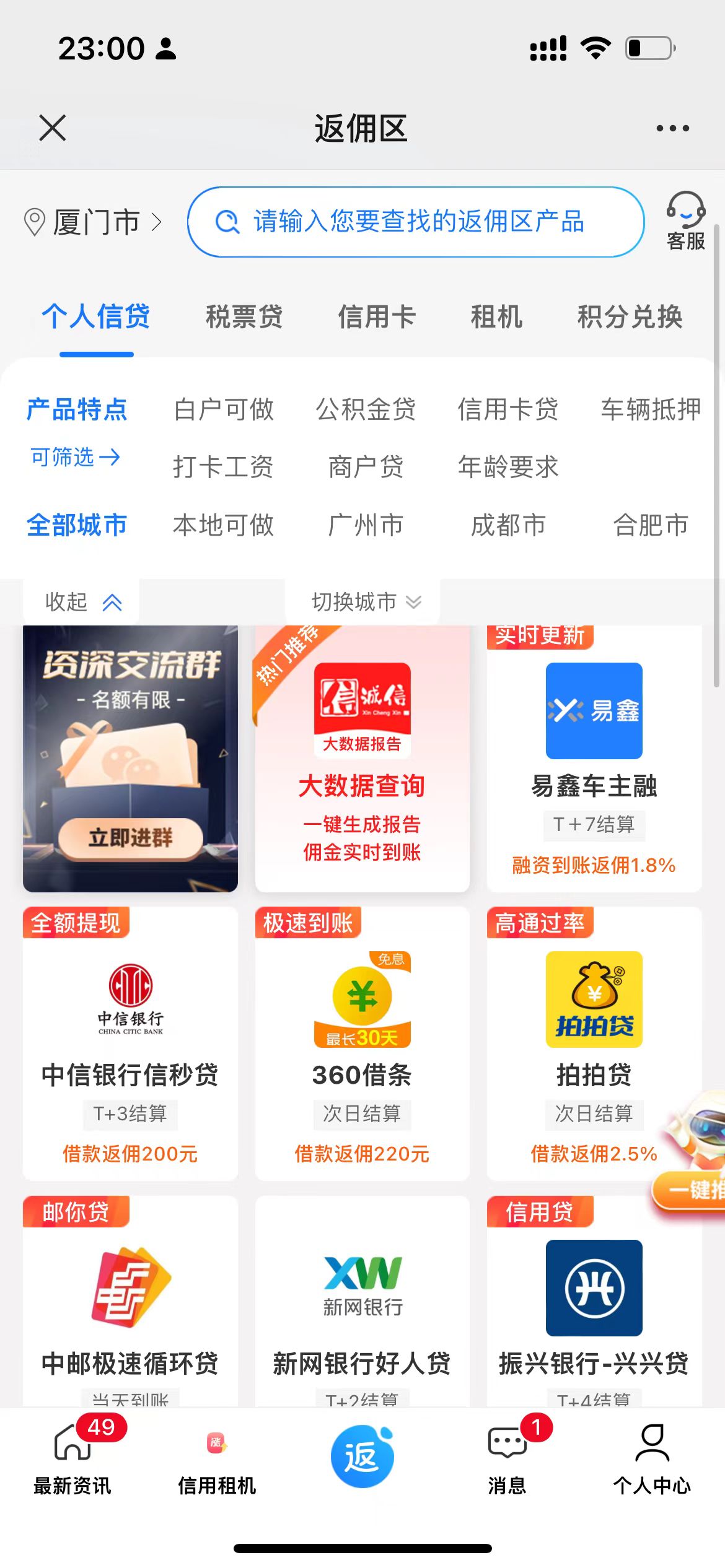Switch to the 积分兑换 tab
The image size is (725, 1568).
[x=630, y=317]
